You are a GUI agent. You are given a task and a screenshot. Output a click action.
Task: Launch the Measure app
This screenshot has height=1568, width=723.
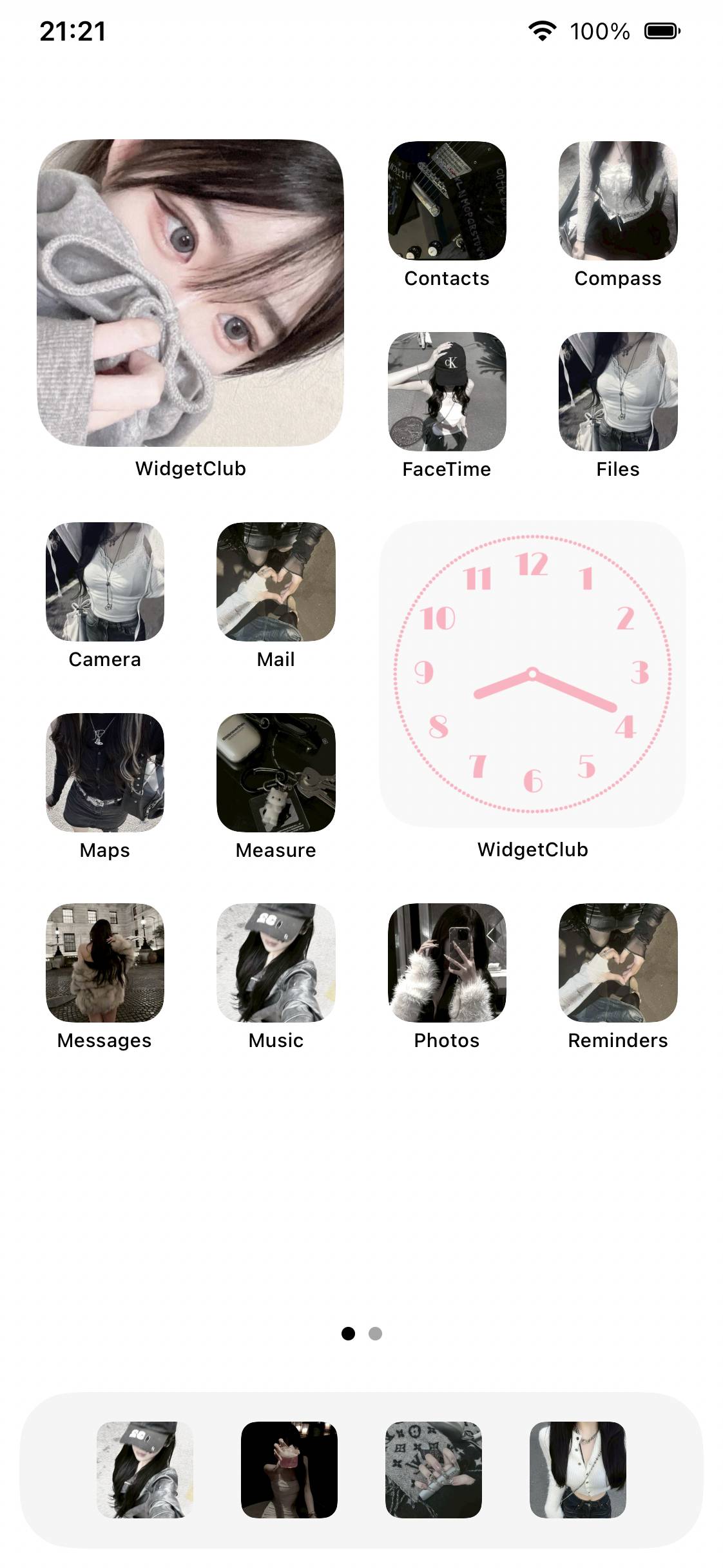(276, 772)
